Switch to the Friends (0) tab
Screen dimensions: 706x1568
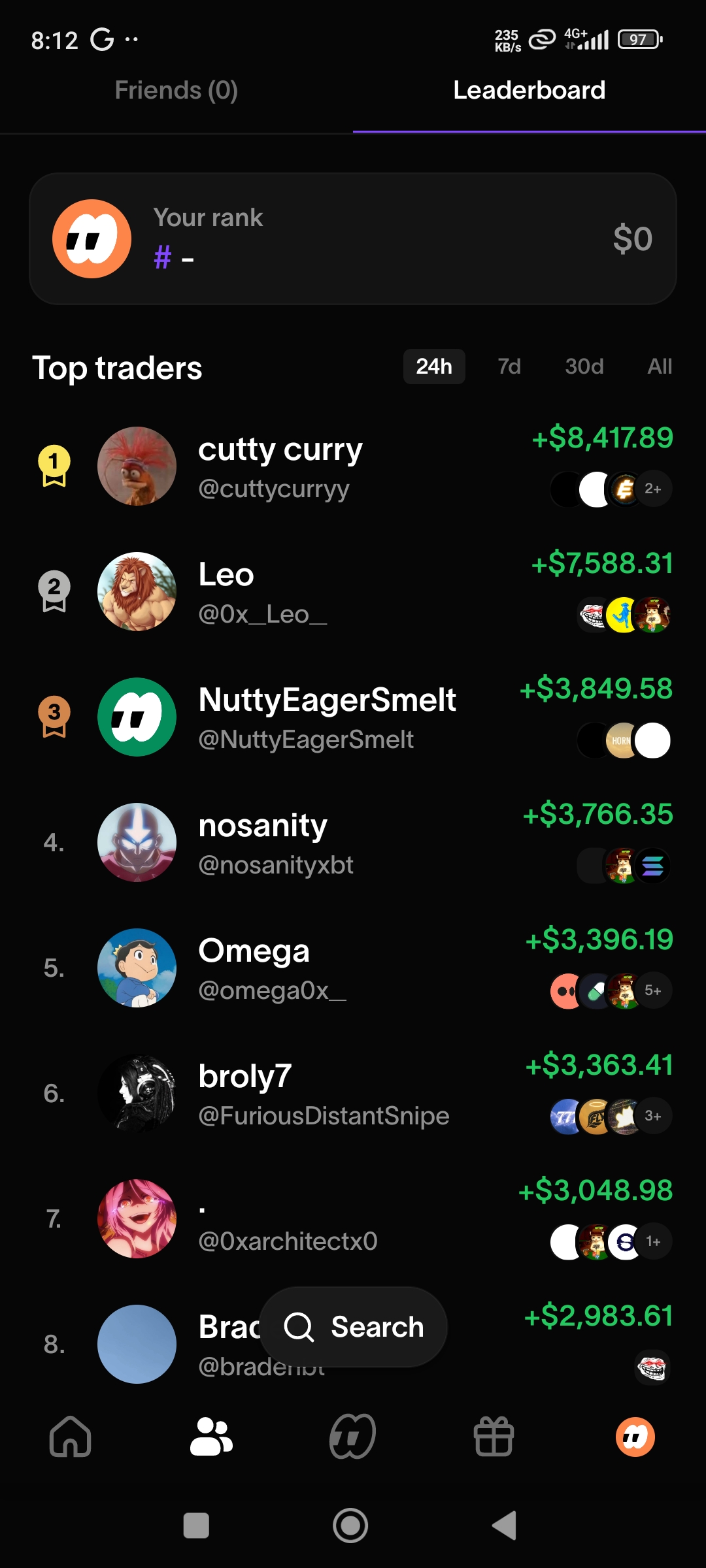175,90
